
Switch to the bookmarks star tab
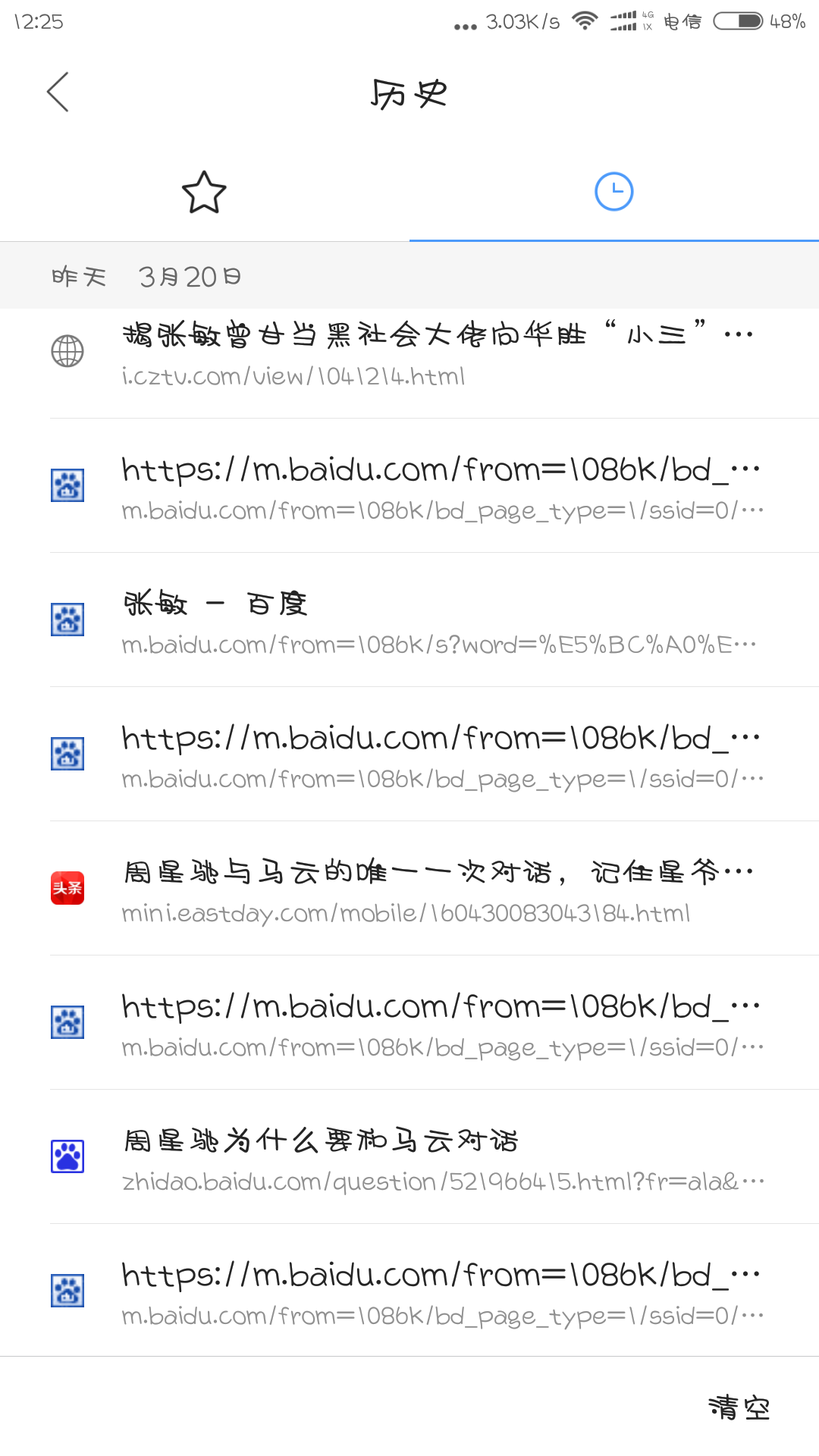pos(204,192)
